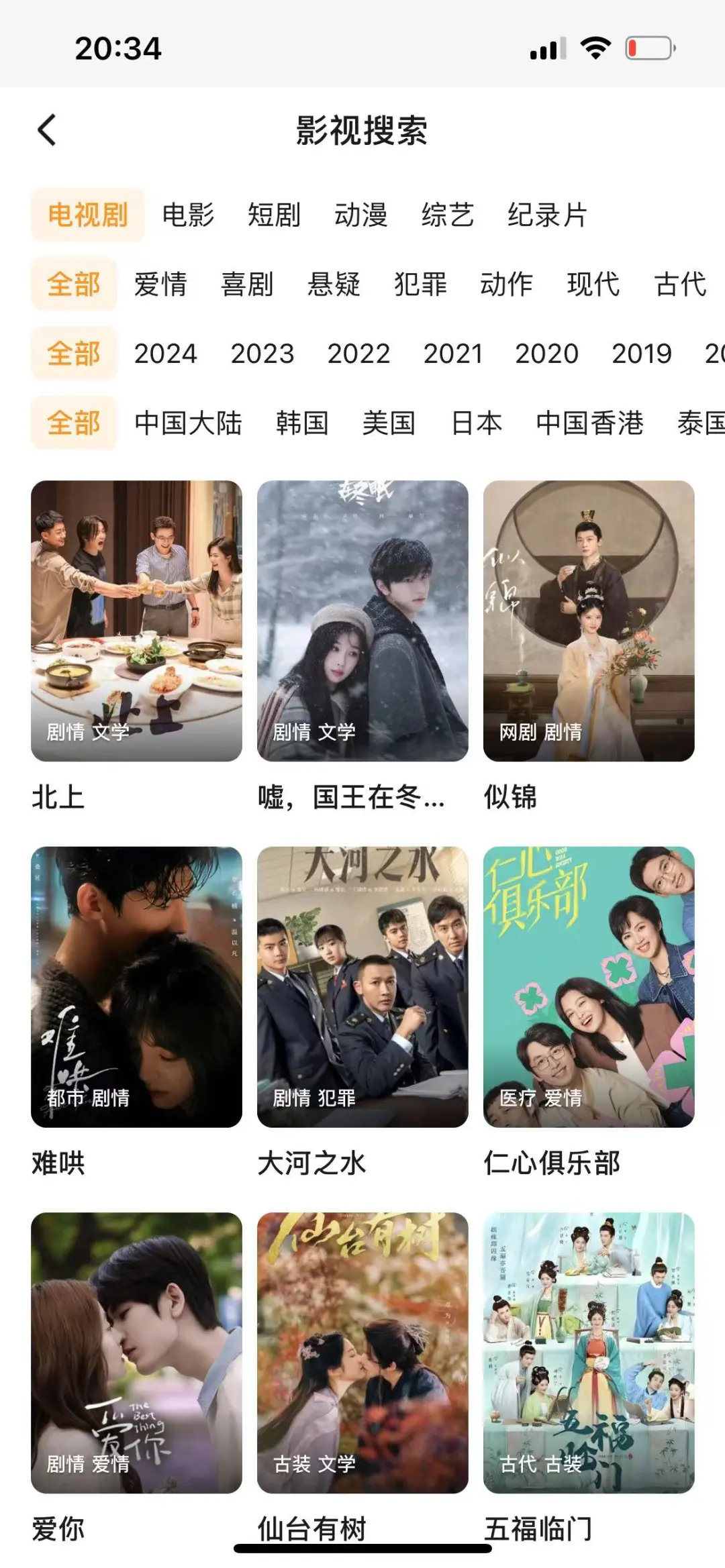Open the drama 五福临门
Viewport: 725px width, 1568px height.
point(589,1352)
